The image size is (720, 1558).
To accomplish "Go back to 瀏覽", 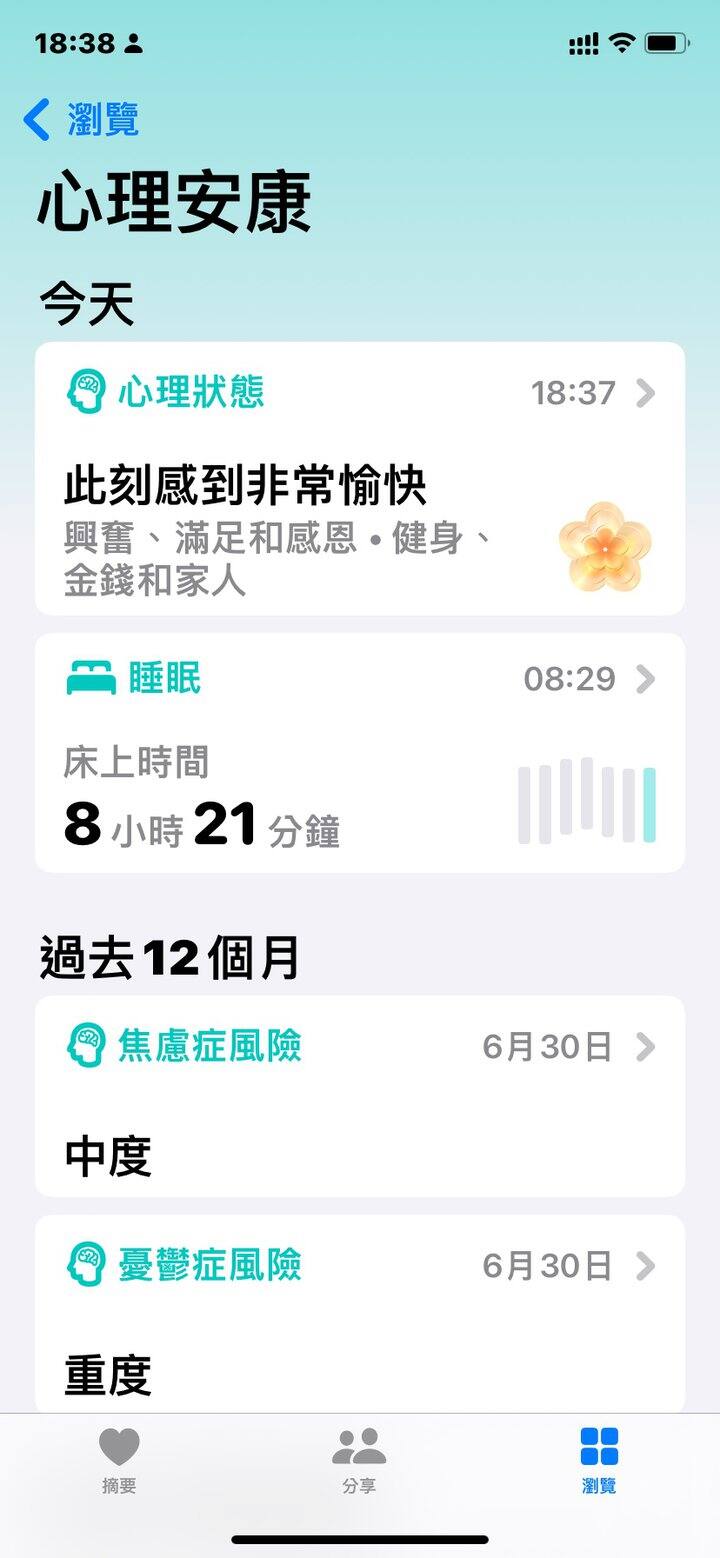I will coord(80,120).
